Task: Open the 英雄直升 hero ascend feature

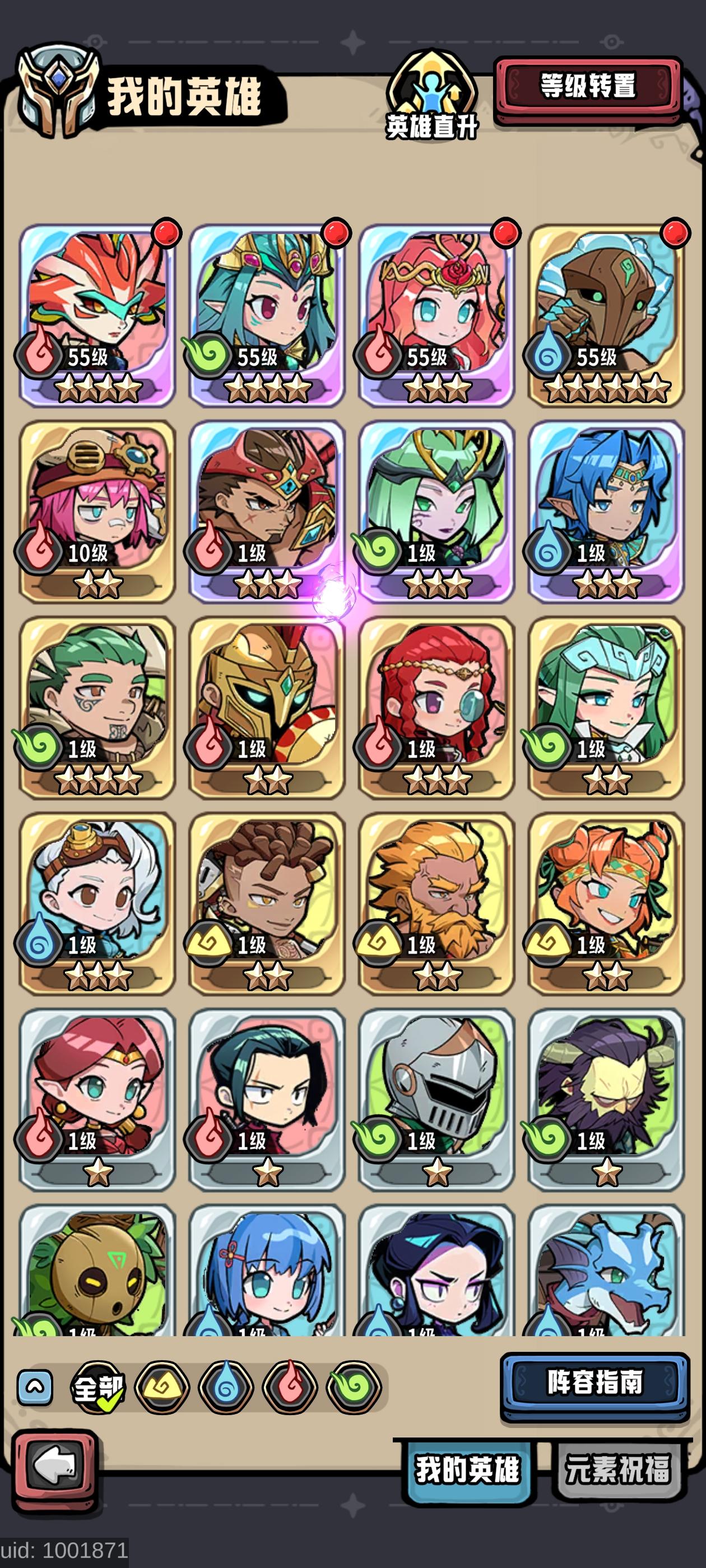Action: [x=433, y=94]
